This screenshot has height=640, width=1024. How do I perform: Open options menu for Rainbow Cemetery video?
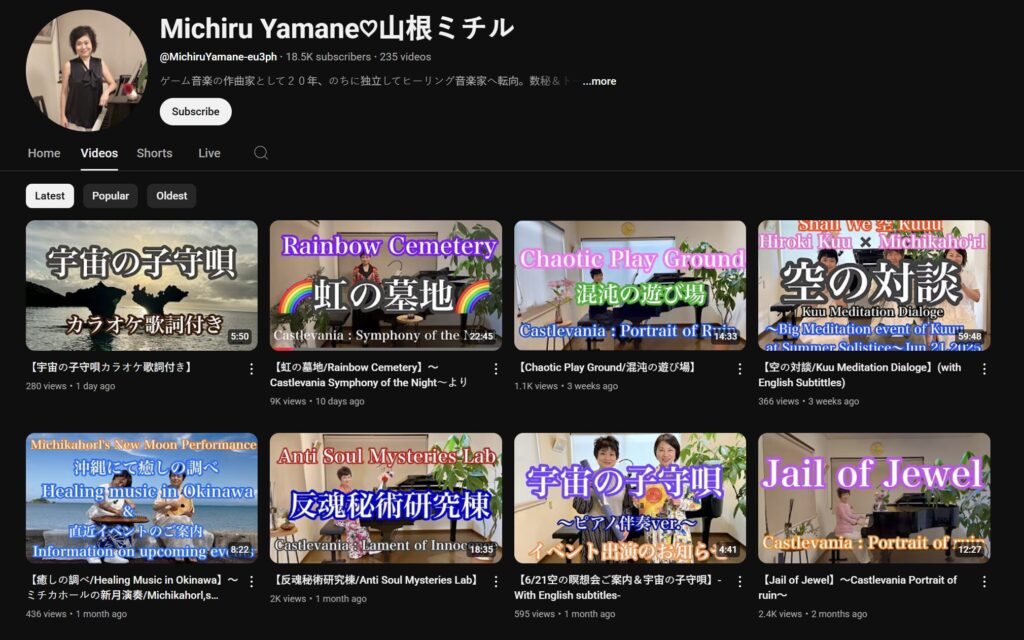pyautogui.click(x=495, y=369)
